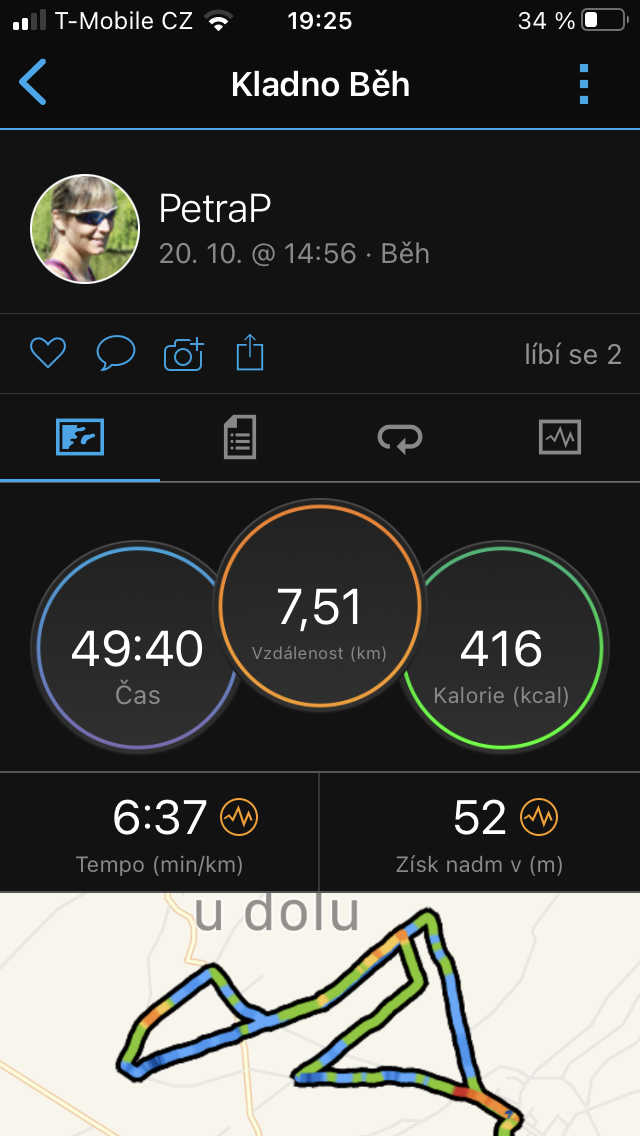This screenshot has height=1136, width=640.
Task: Tap the chart icon next to elevation gain 52
Action: [x=539, y=817]
